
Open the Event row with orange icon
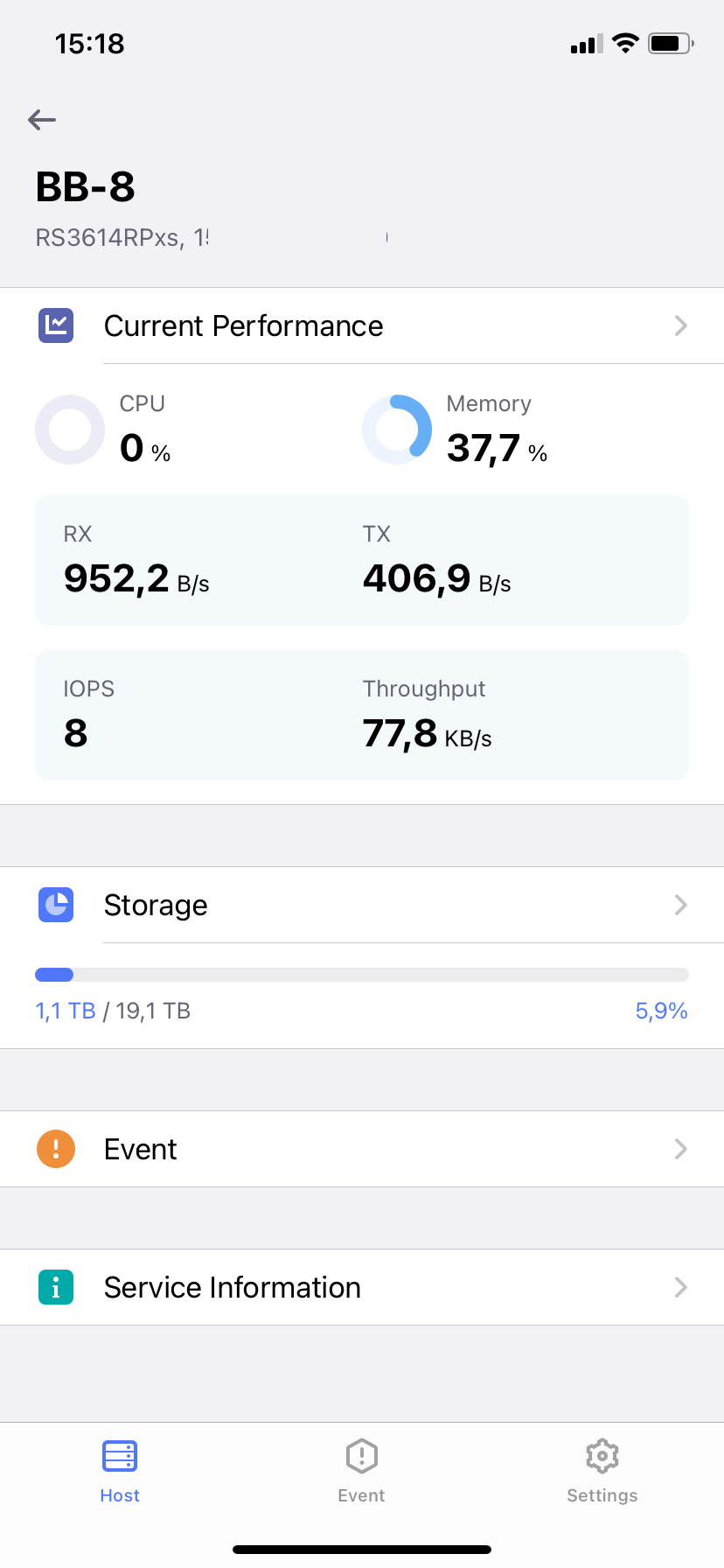[362, 1149]
